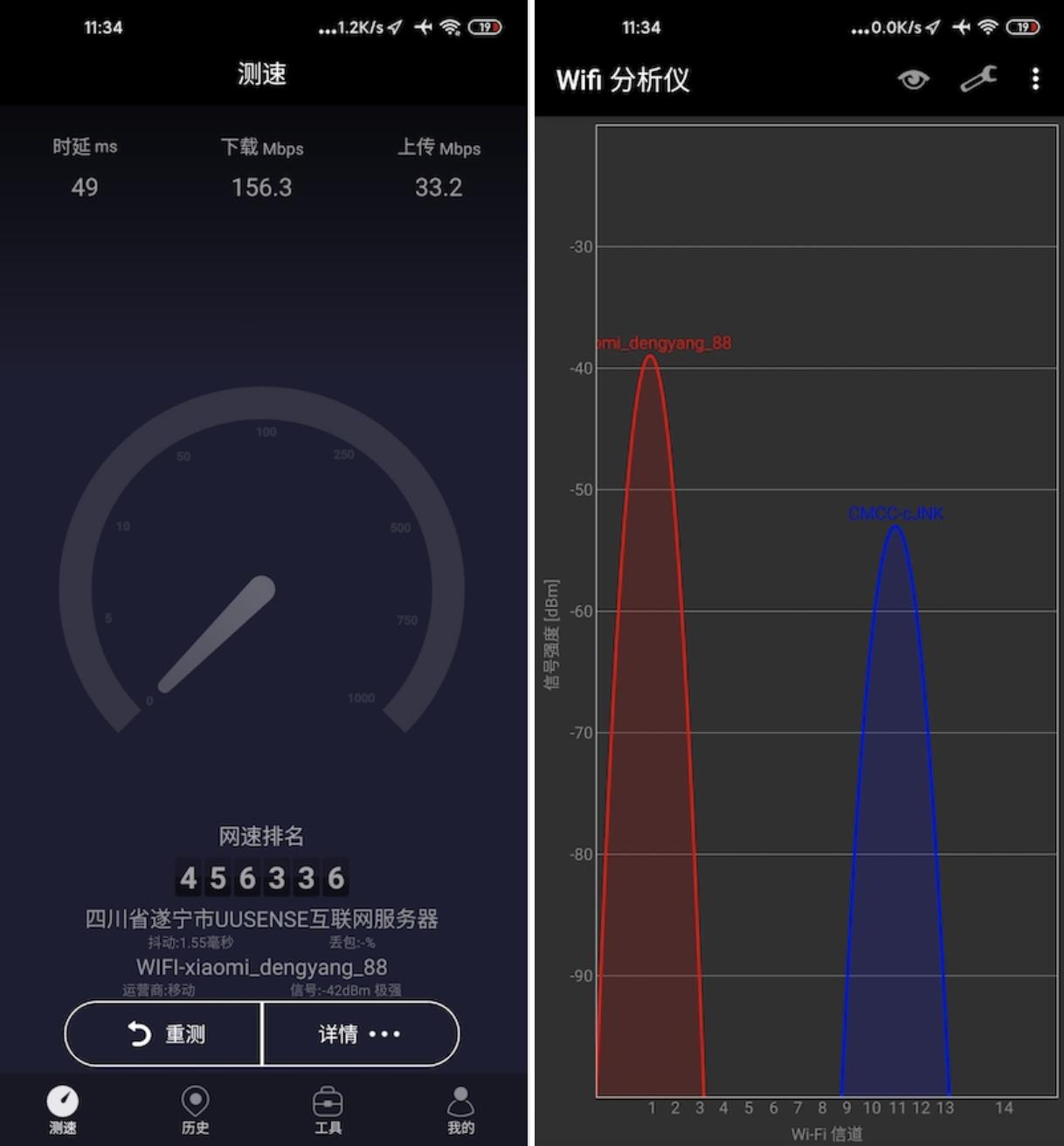Switch to the 历史 history tab
The height and width of the screenshot is (1146, 1064).
click(195, 1109)
